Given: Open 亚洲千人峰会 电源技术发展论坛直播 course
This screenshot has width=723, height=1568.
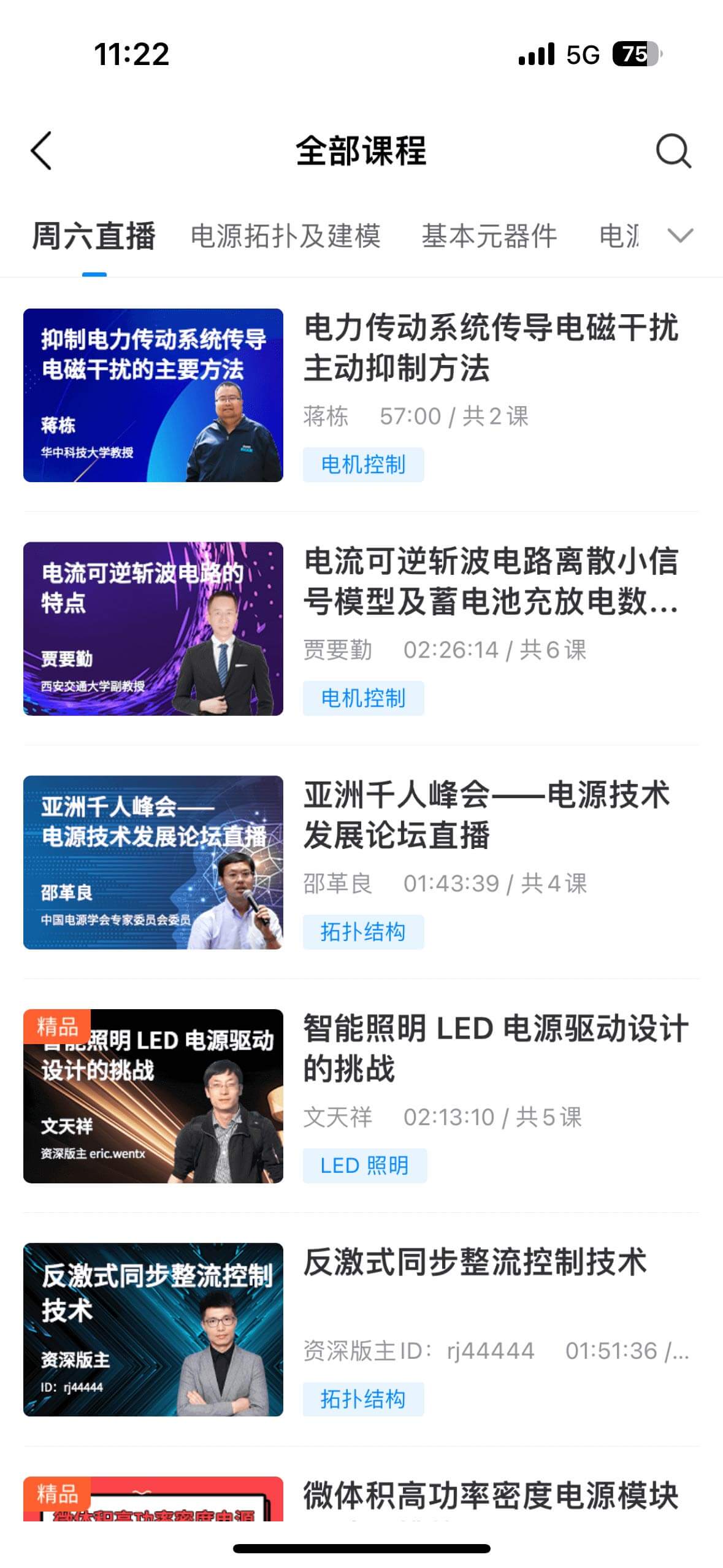Looking at the screenshot, I should (488, 815).
